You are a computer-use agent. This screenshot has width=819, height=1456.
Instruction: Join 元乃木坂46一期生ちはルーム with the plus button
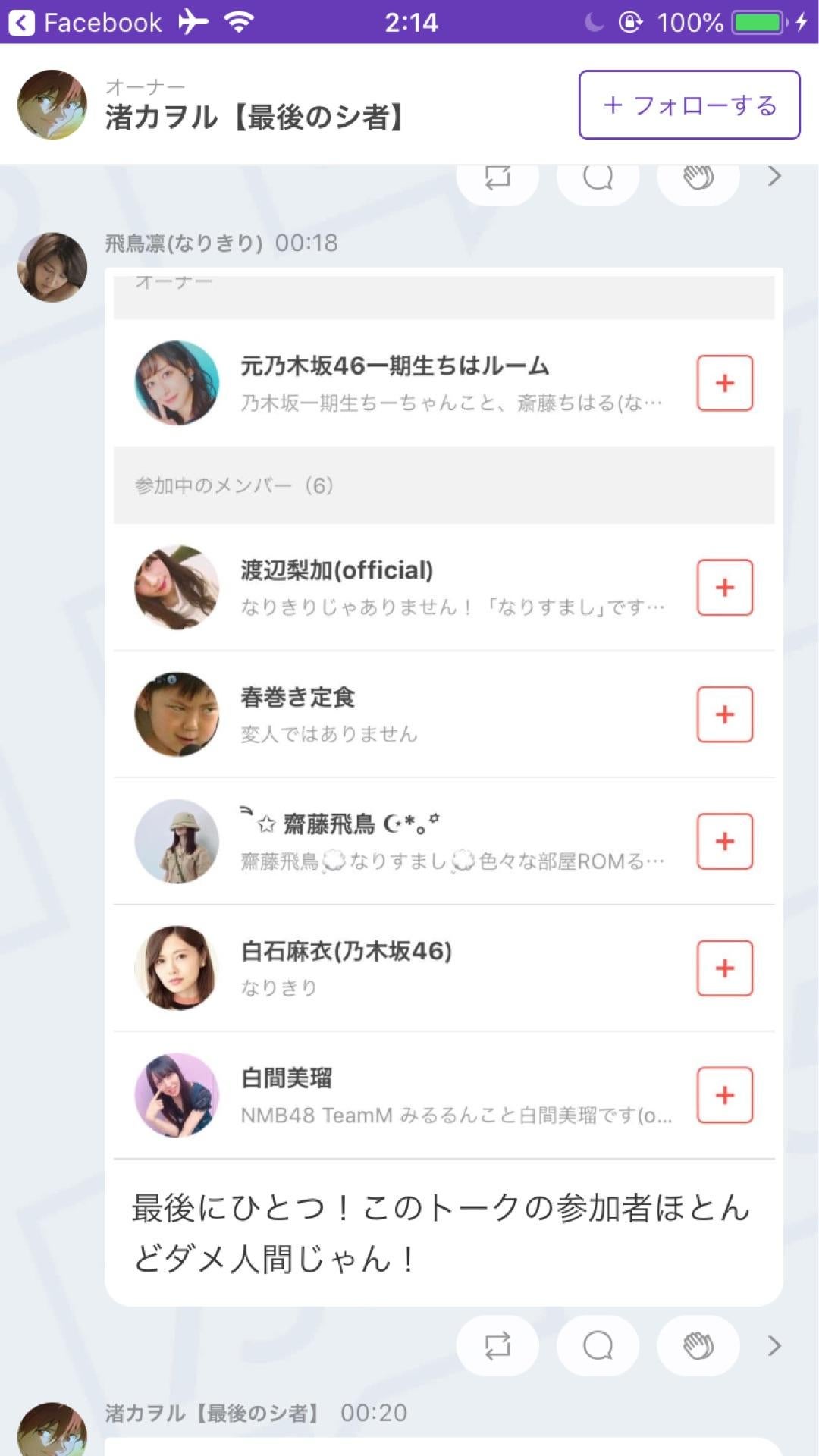[x=724, y=384]
